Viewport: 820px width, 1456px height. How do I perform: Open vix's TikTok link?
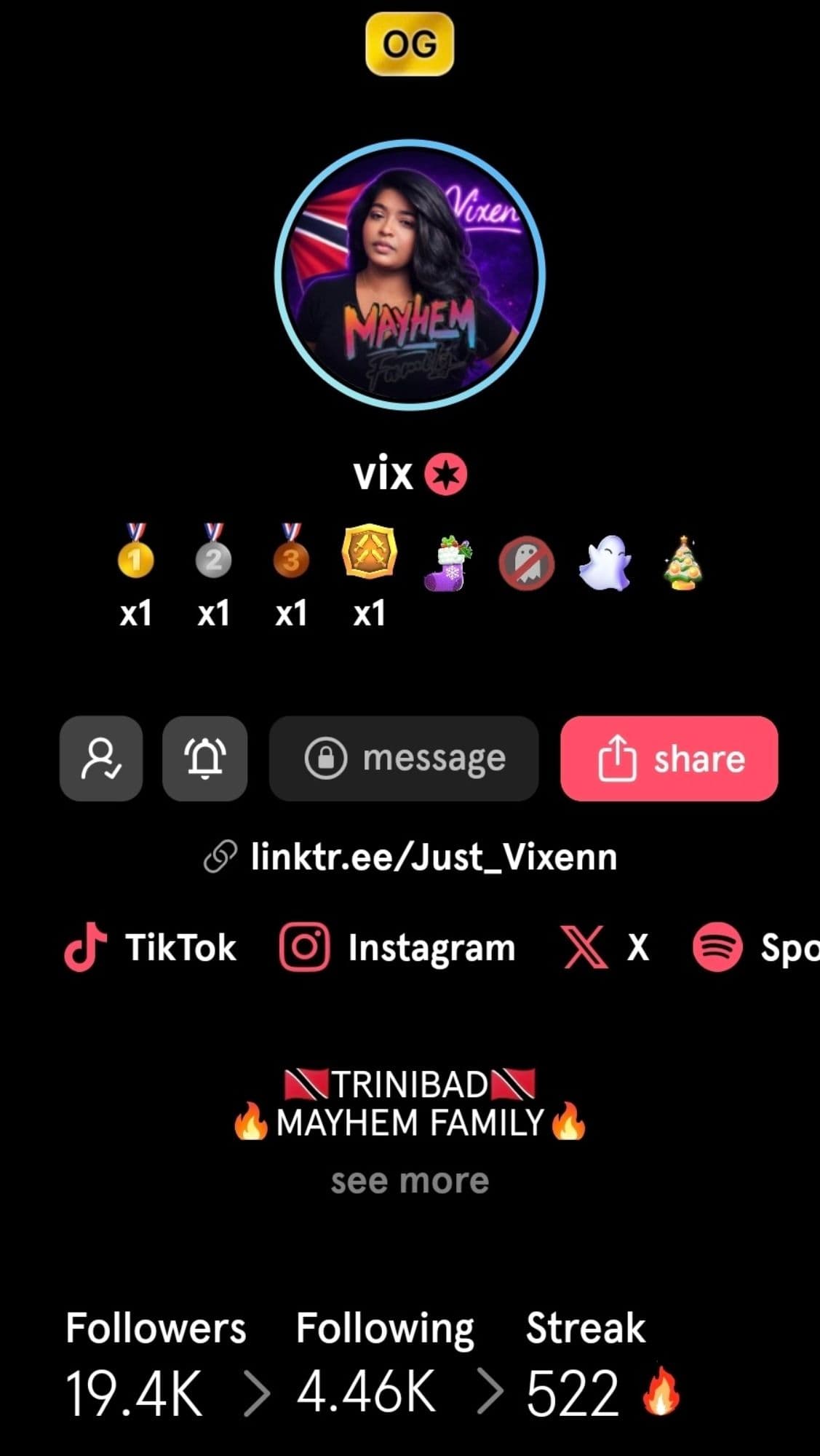(x=151, y=947)
